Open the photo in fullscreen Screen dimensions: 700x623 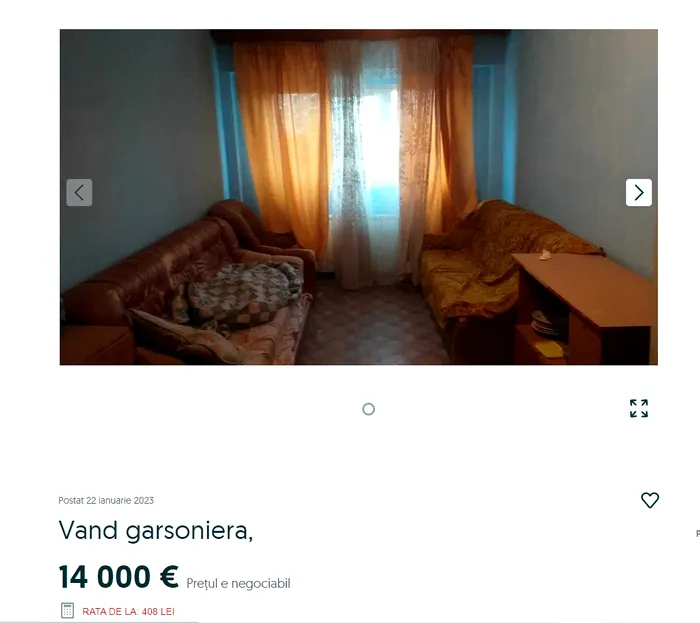click(x=639, y=408)
